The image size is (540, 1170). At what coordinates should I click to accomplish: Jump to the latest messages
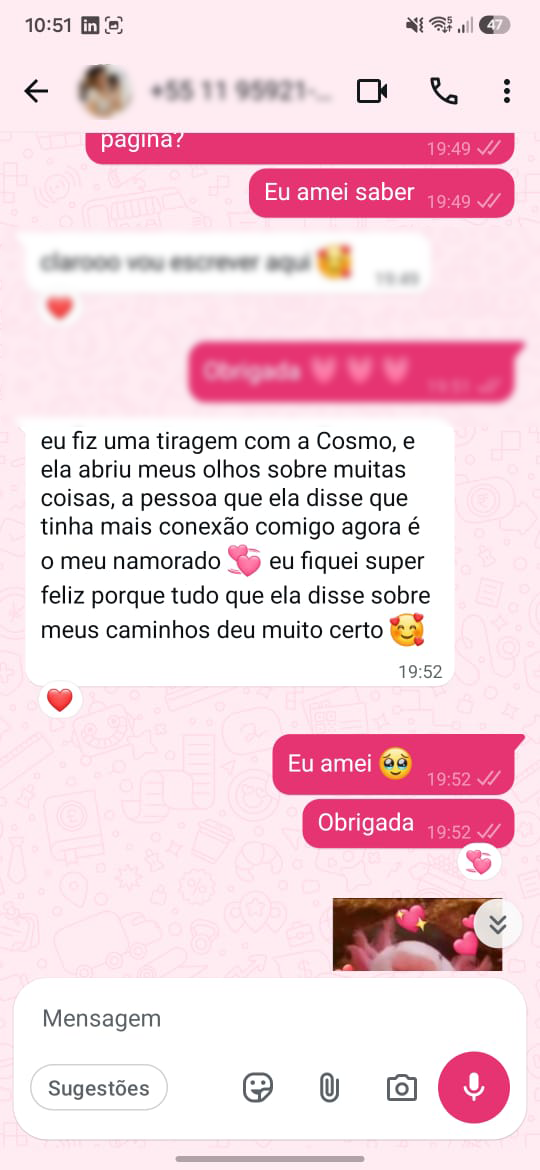[497, 925]
